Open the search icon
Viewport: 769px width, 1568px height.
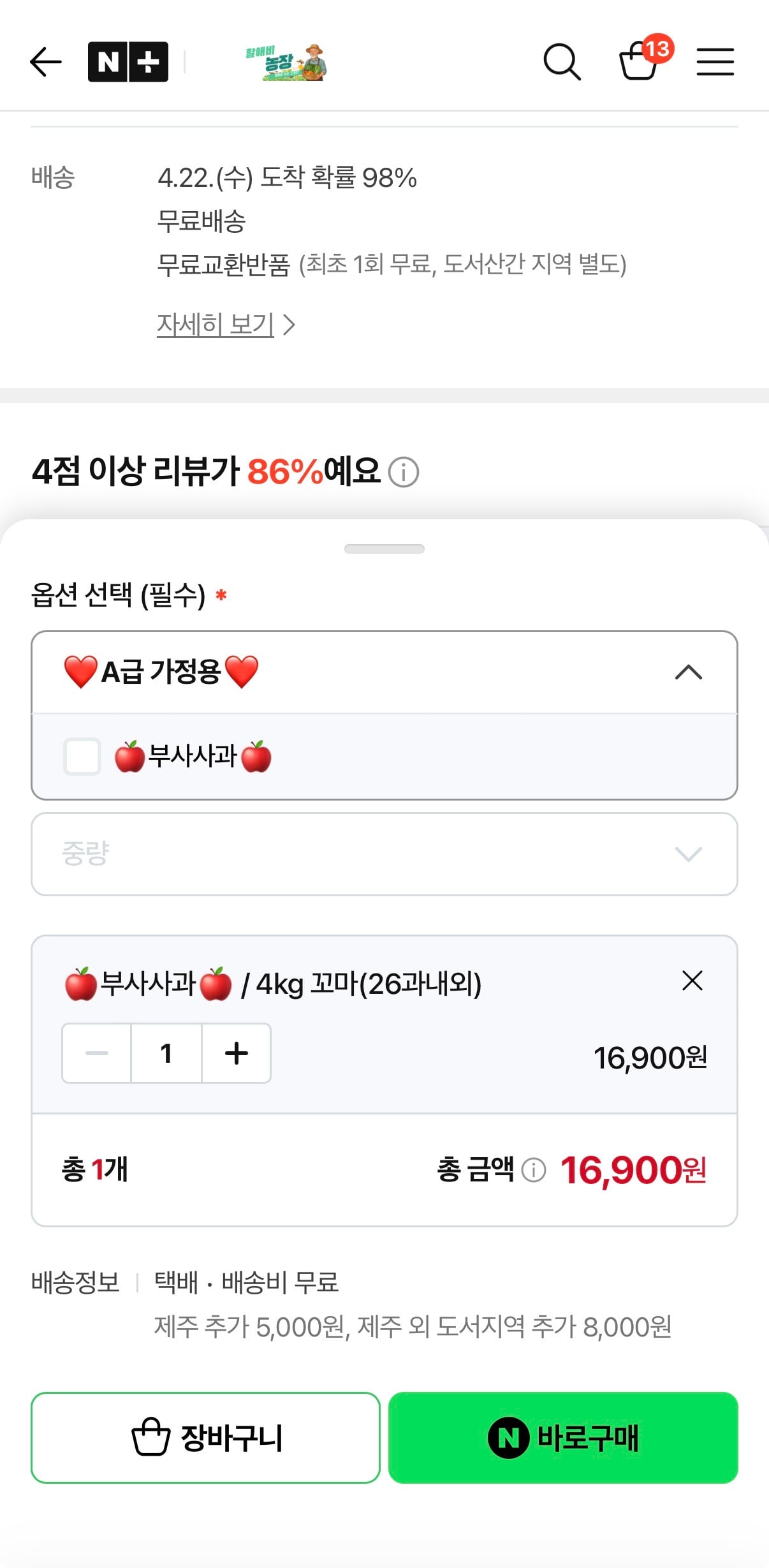point(562,61)
